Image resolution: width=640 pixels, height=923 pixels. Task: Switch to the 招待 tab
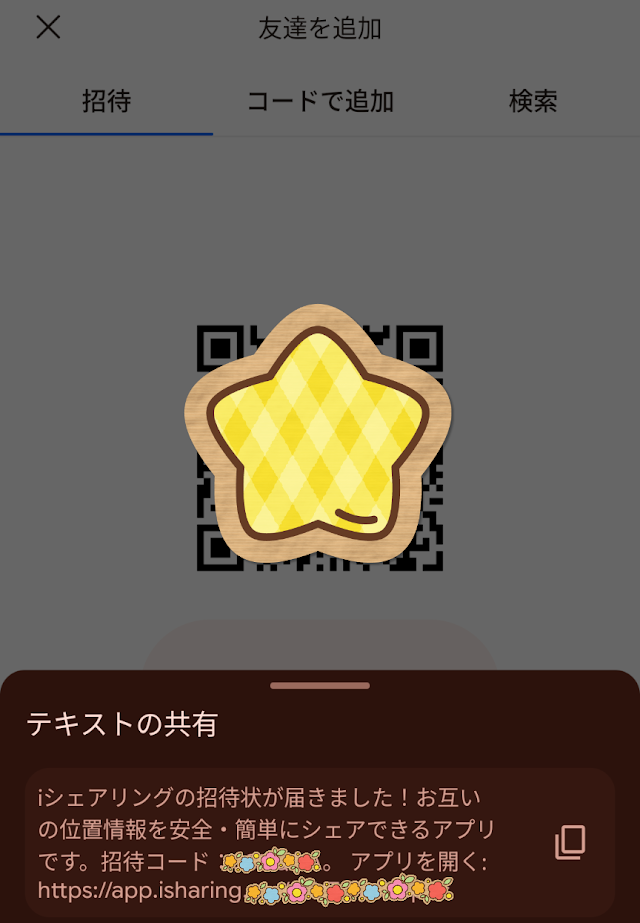point(107,101)
